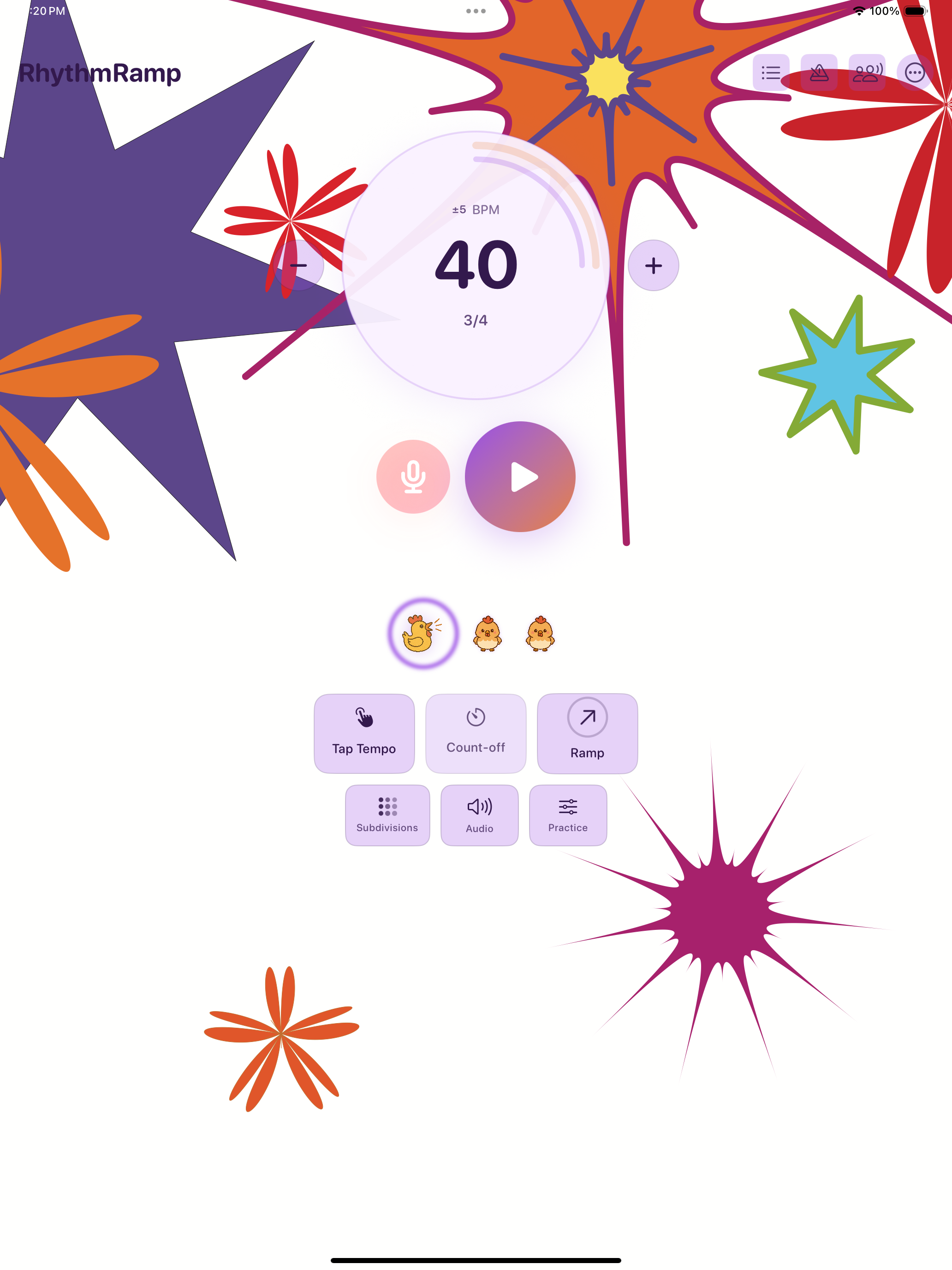
Task: Open the list icon in the toolbar
Action: 771,73
